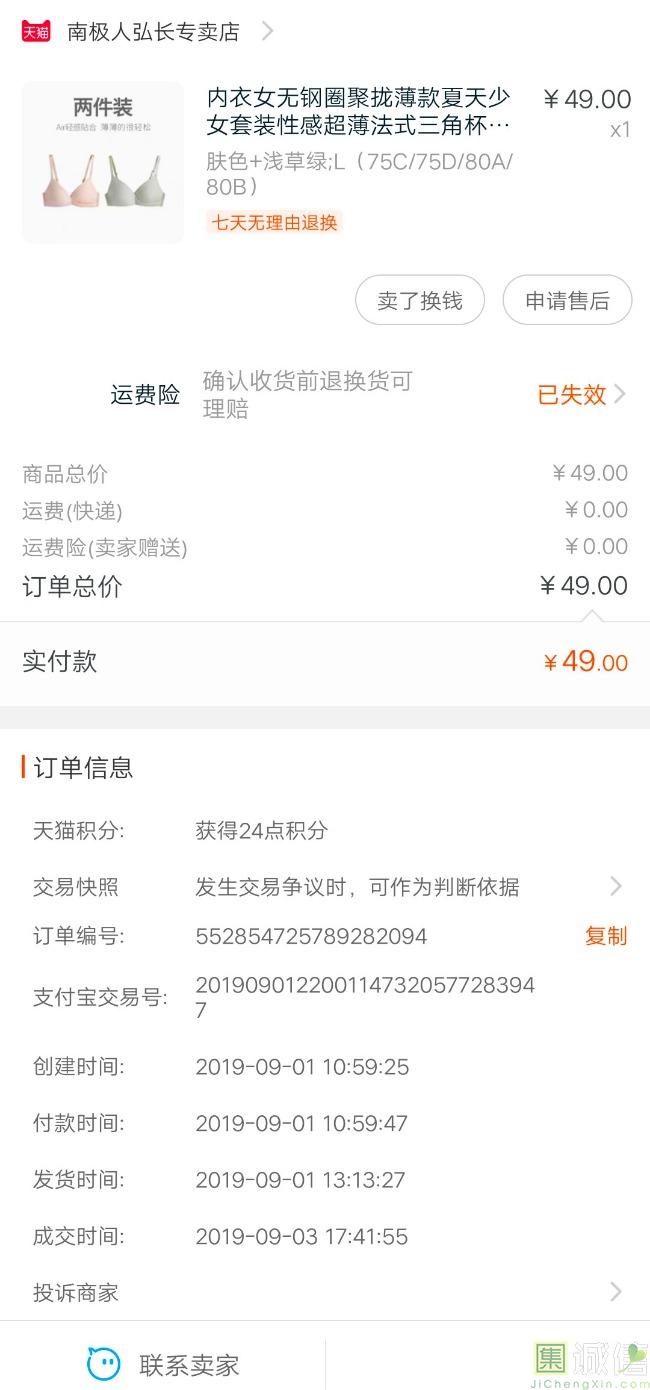Open the 运费险 row
The height and width of the screenshot is (1390, 650).
pos(325,395)
